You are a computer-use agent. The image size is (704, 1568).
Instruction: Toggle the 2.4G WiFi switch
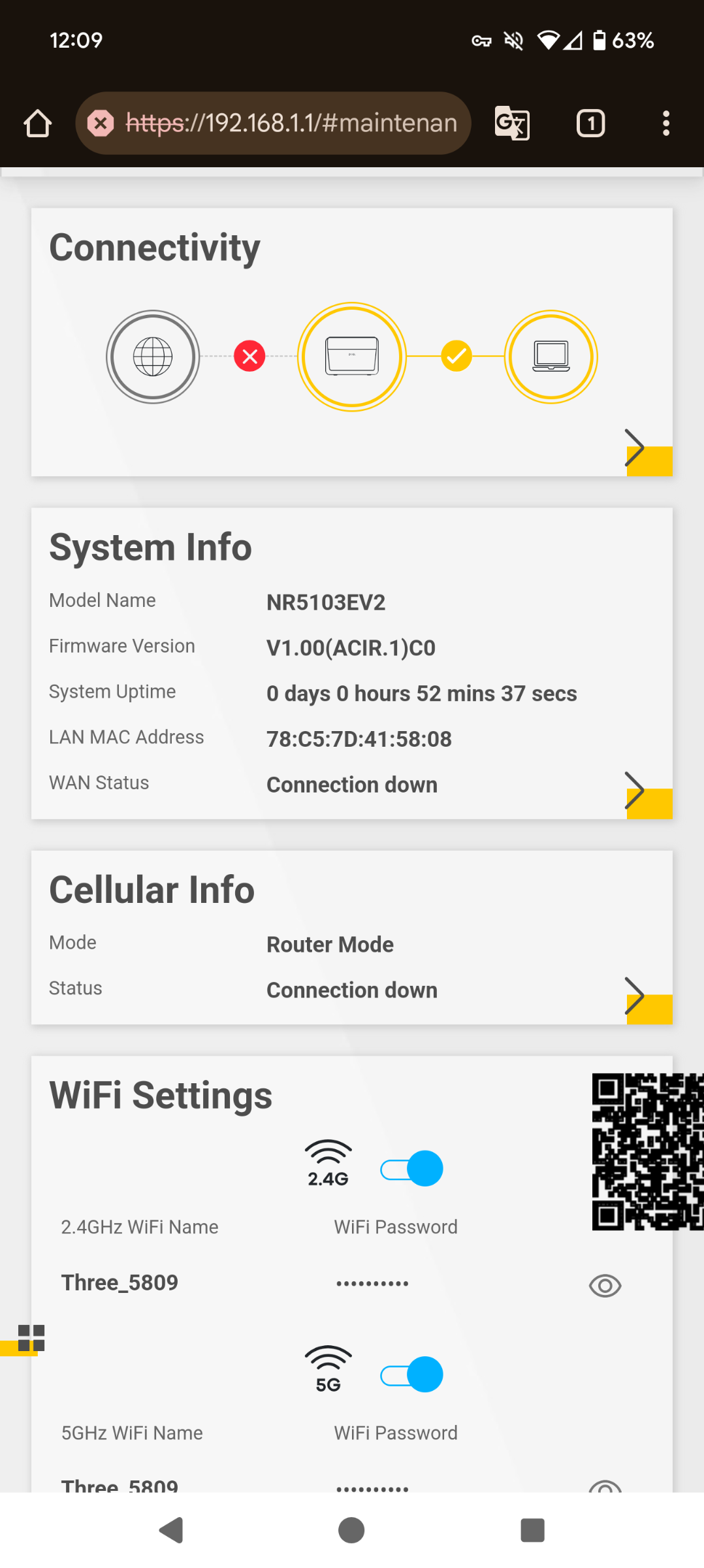tap(411, 1169)
